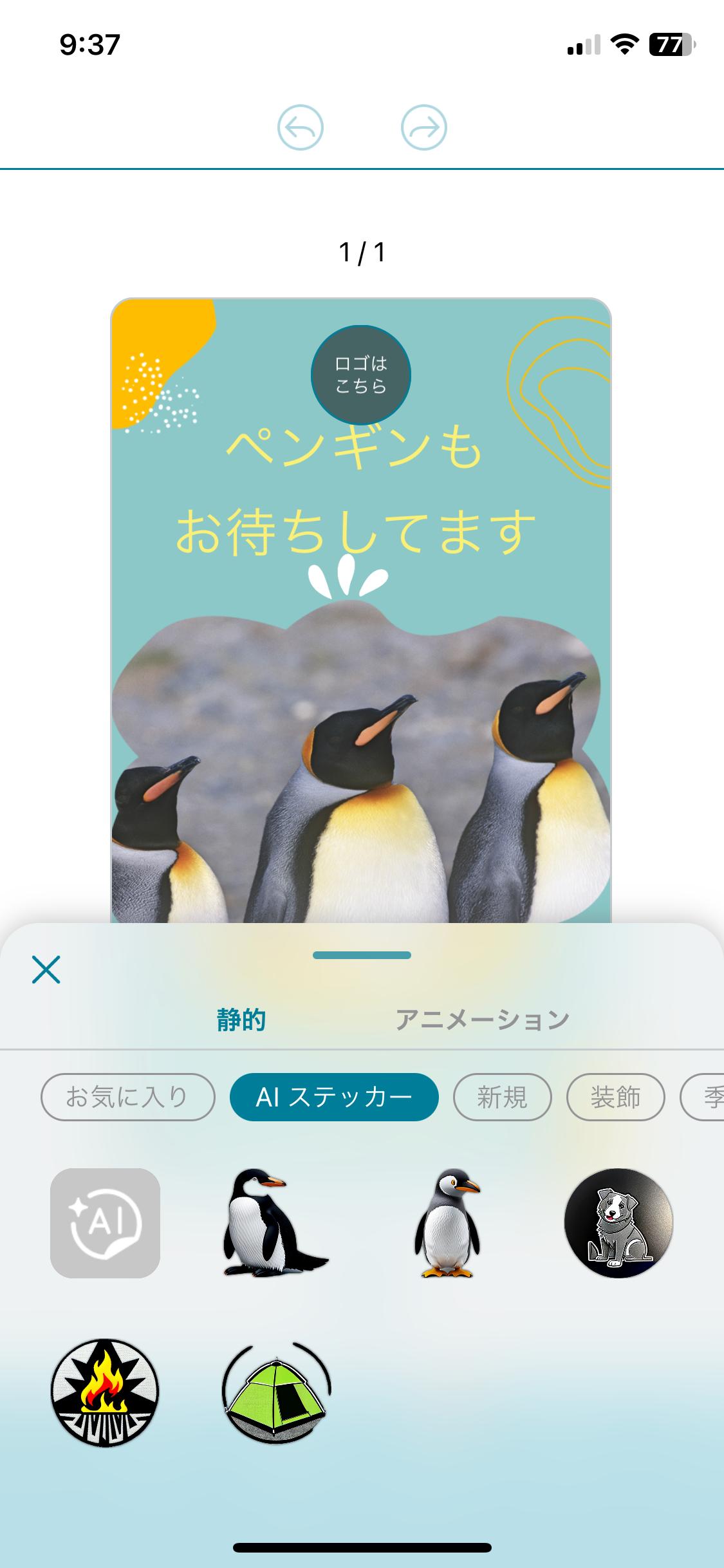Redo the last edit
Image resolution: width=724 pixels, height=1568 pixels.
(423, 127)
